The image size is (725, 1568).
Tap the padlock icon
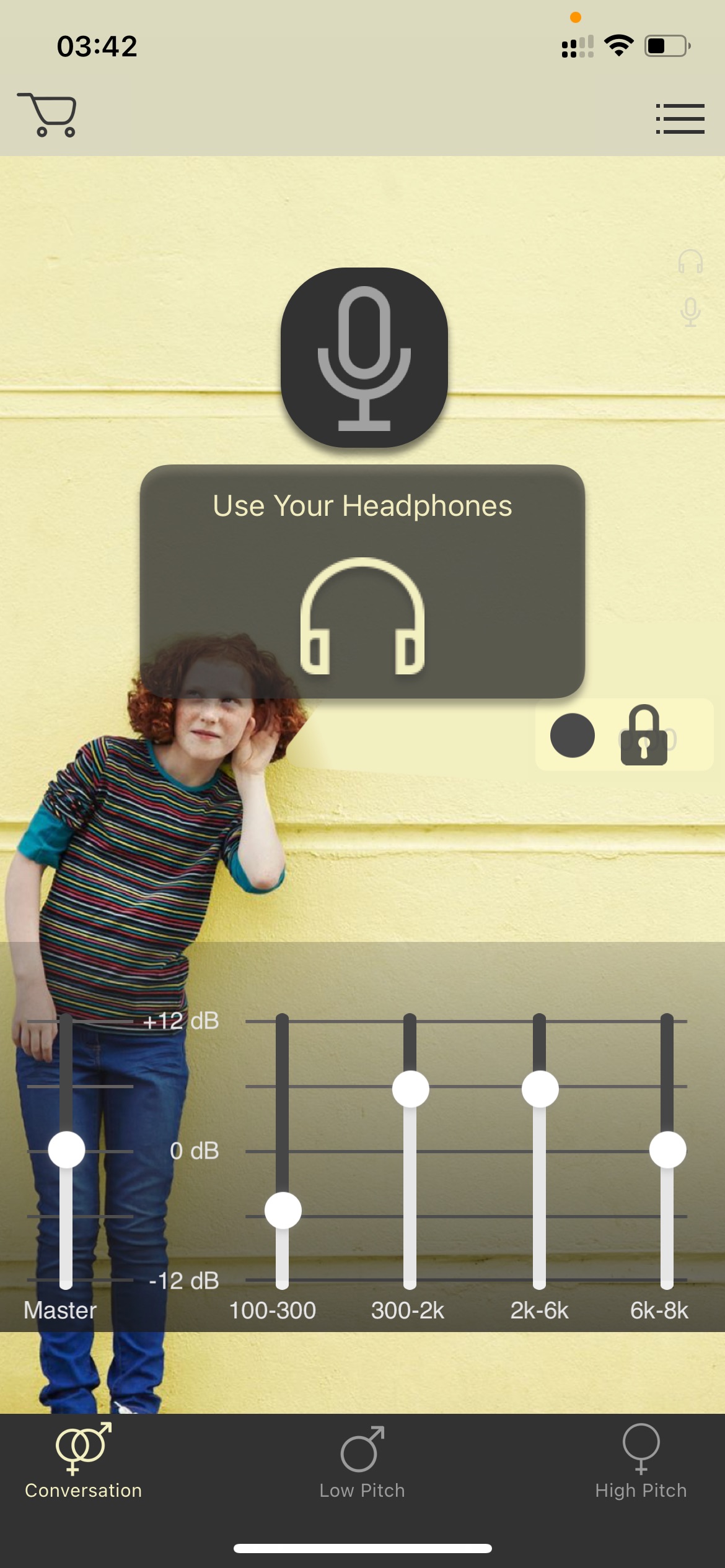[644, 735]
